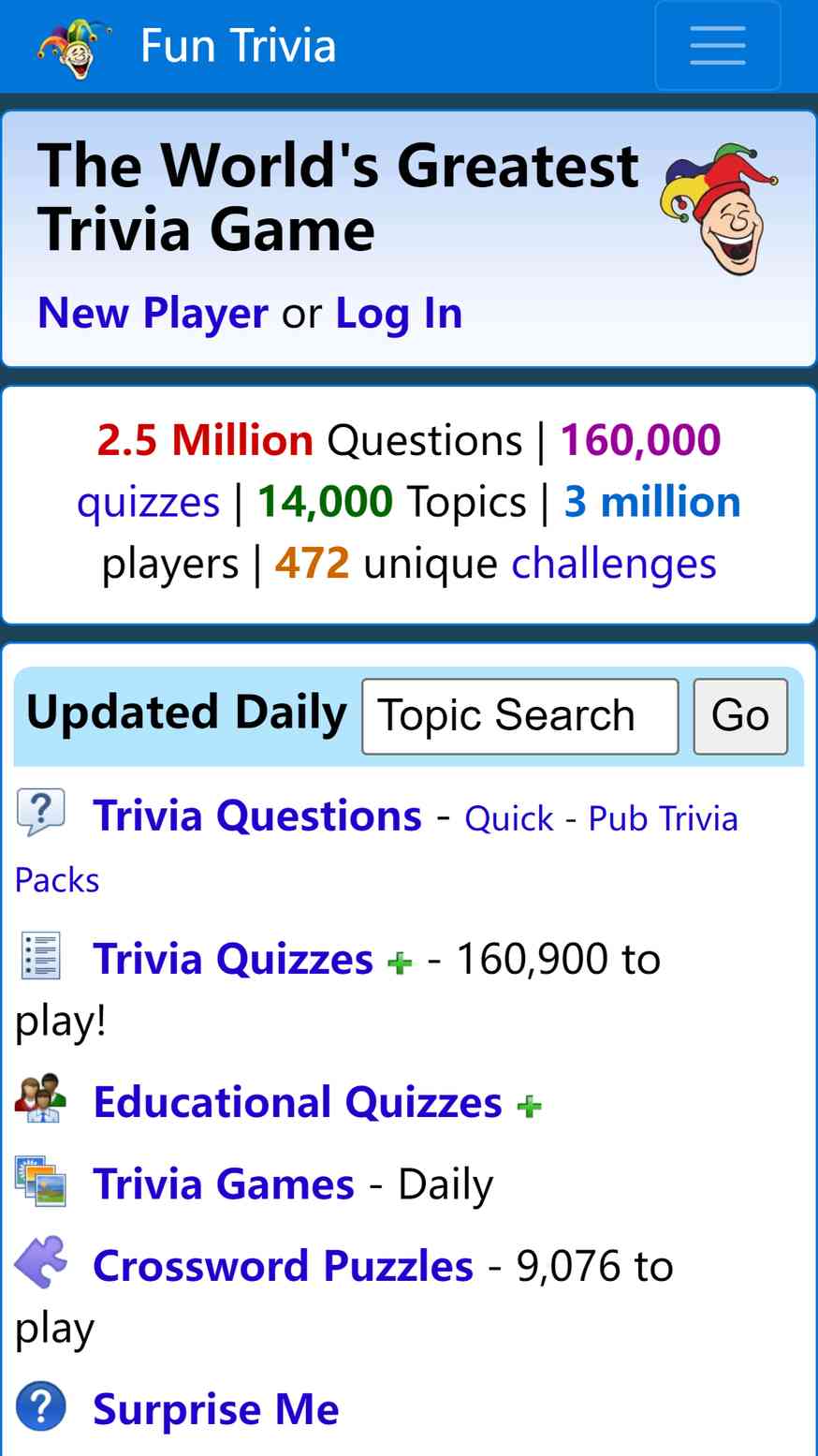This screenshot has width=818, height=1456.
Task: Tap the Fun Trivia header title
Action: click(238, 45)
